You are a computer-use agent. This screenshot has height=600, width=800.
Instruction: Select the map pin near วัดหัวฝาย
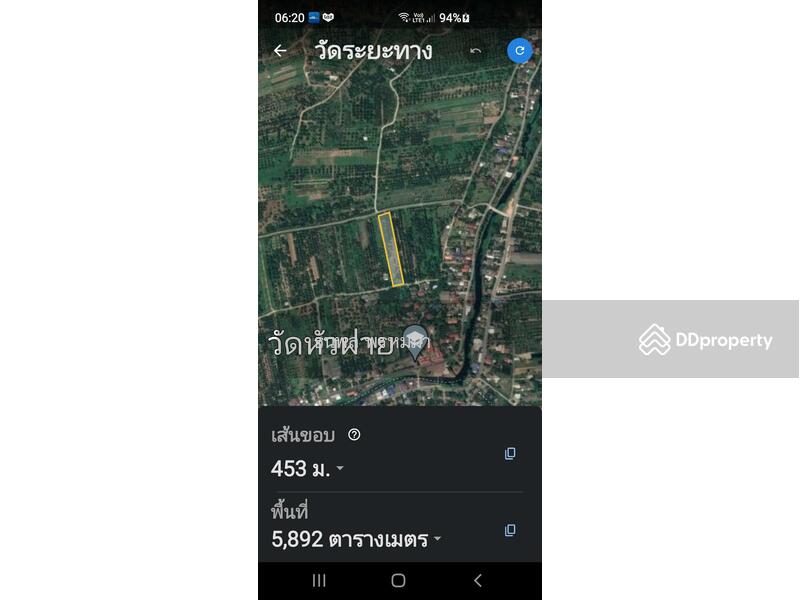click(x=414, y=337)
